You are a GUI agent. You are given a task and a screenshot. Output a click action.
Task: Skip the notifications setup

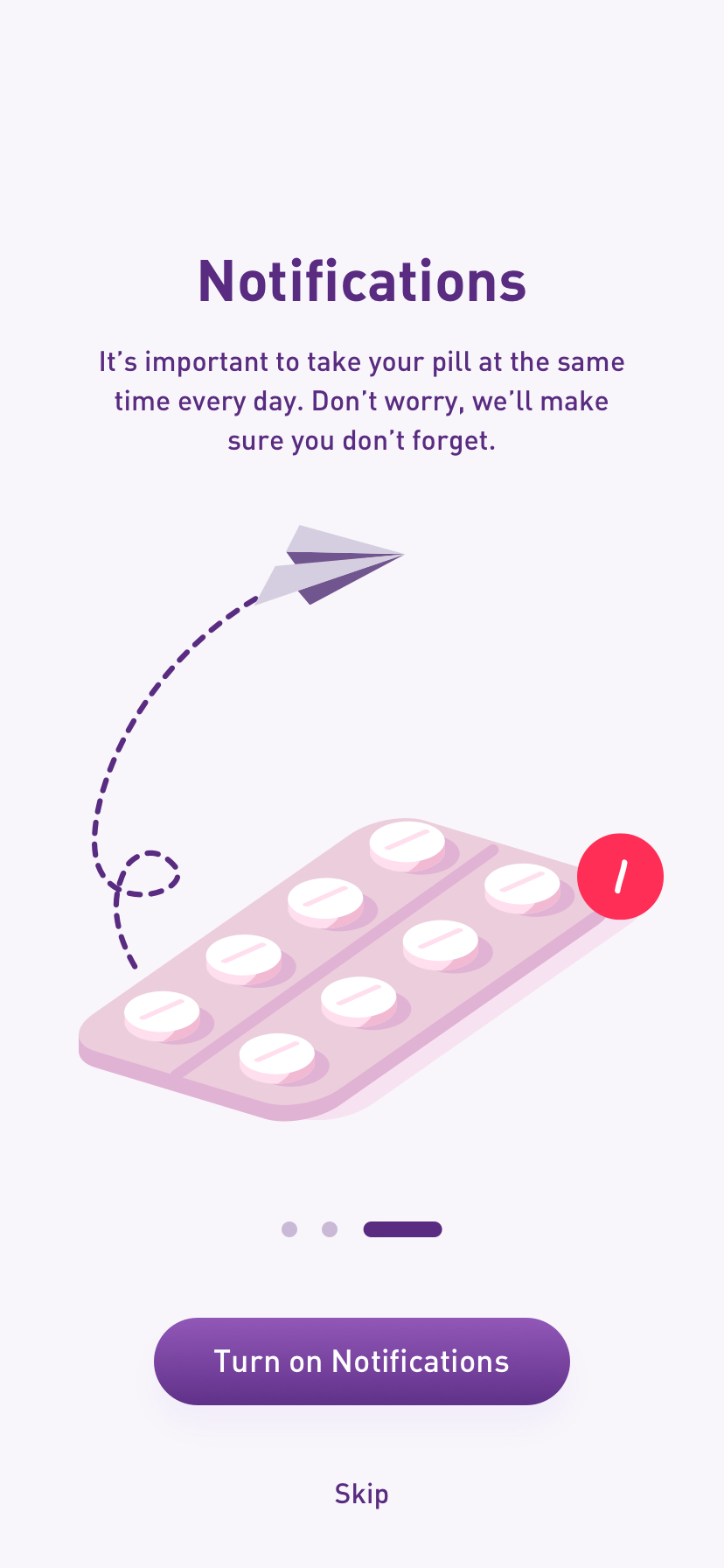361,1494
